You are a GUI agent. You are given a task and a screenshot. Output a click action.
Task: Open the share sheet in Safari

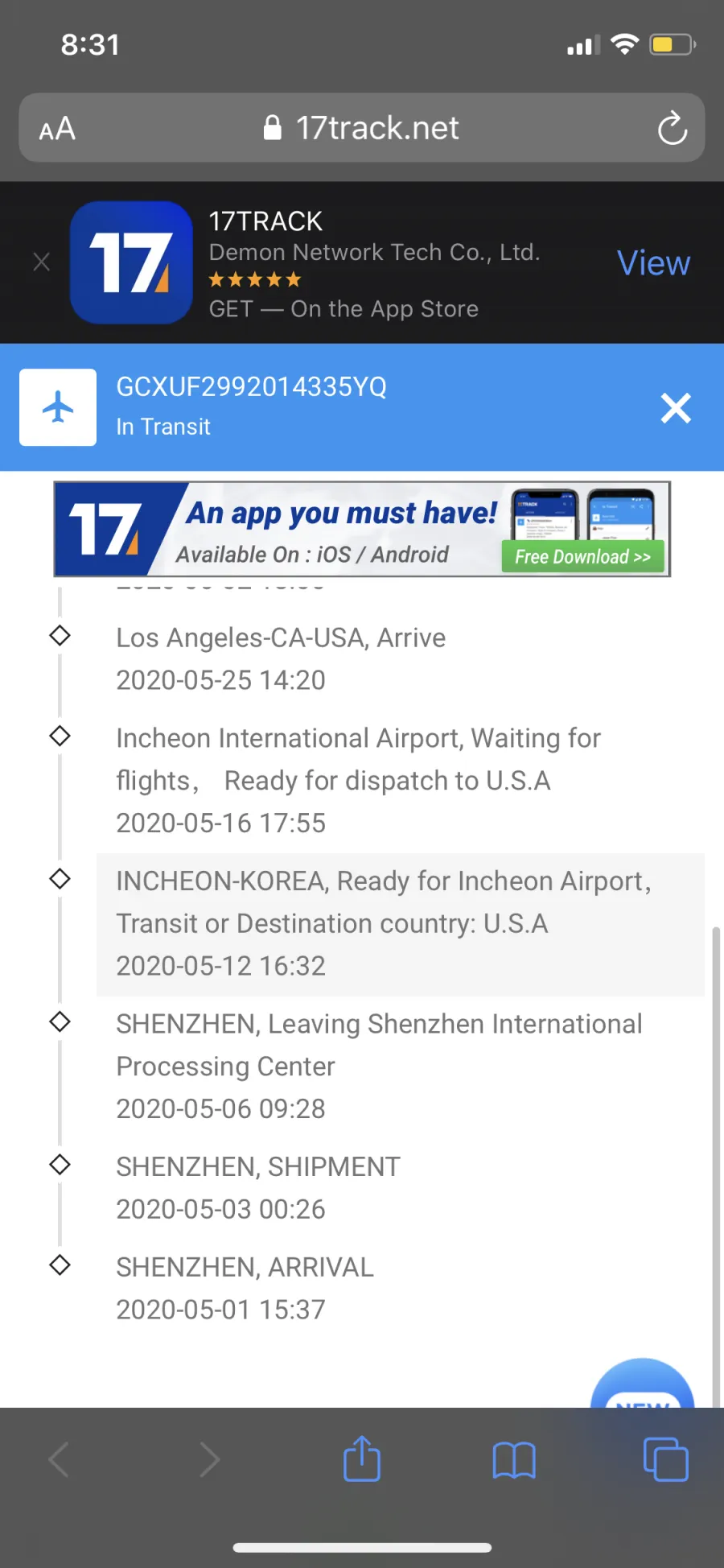coord(362,1459)
